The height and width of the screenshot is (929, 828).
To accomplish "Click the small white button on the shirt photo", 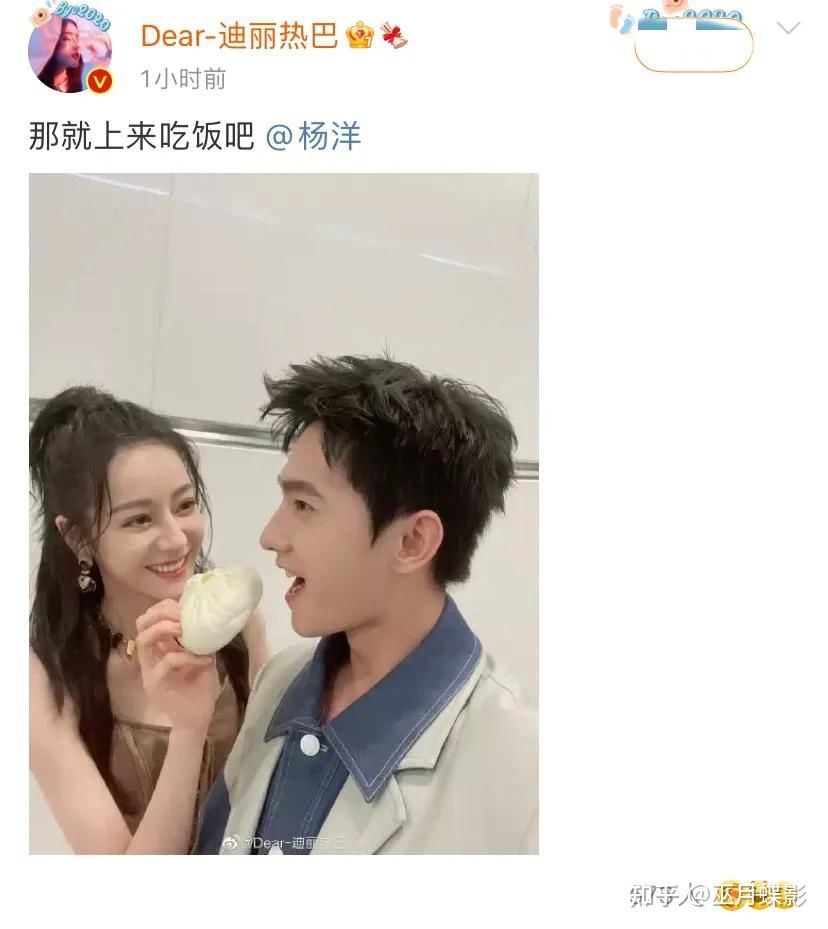I will point(310,746).
